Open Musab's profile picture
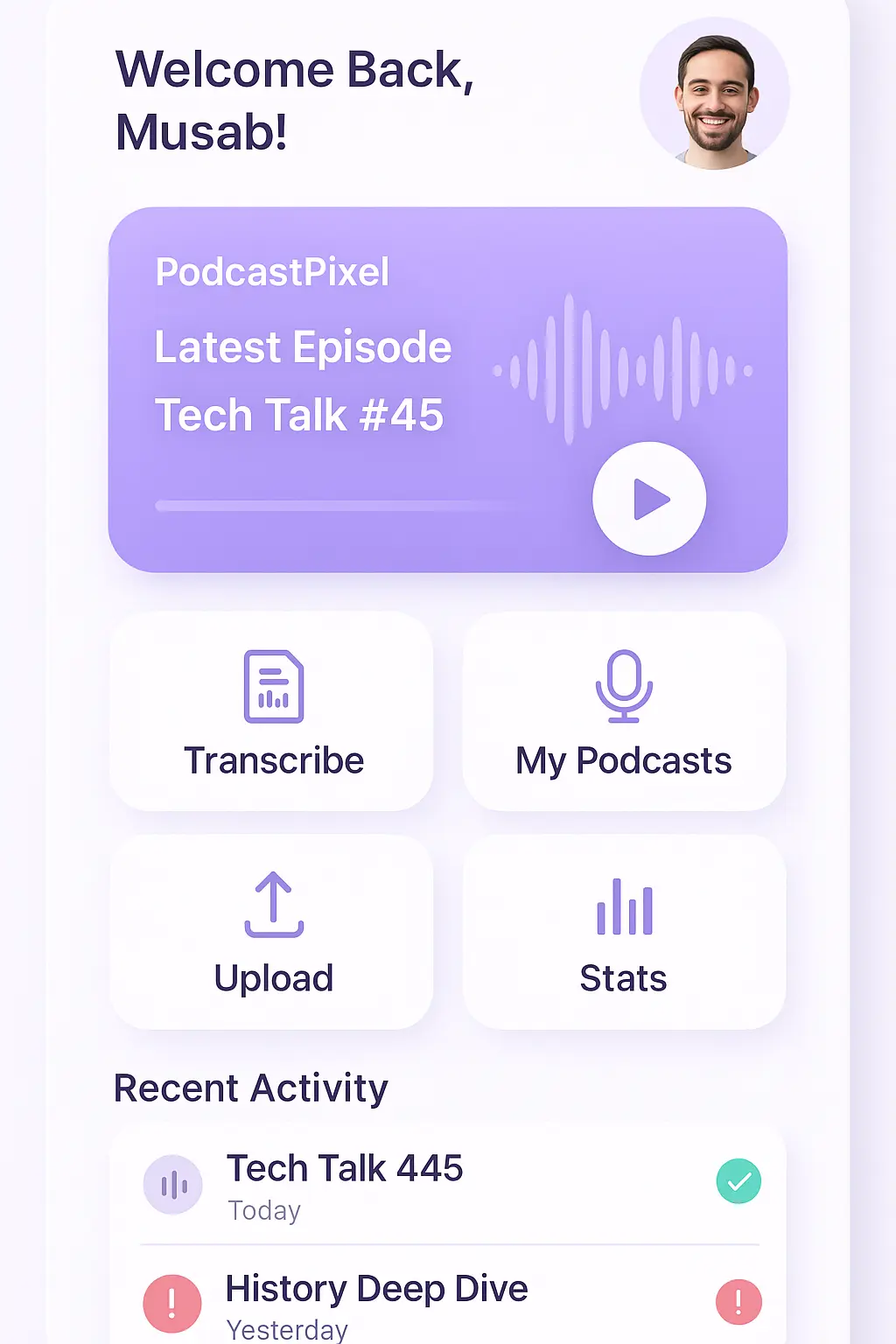 tap(714, 94)
